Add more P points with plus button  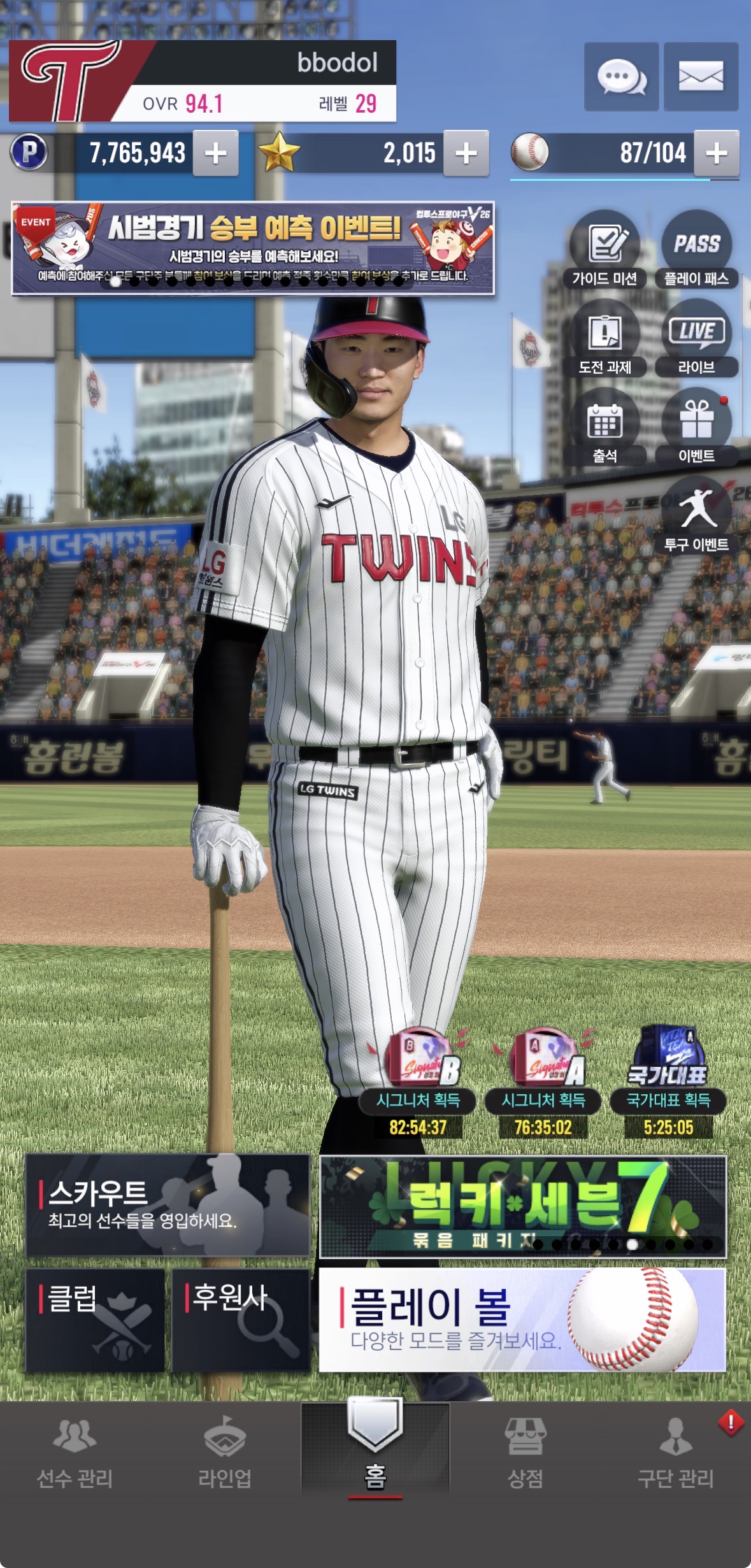[215, 153]
